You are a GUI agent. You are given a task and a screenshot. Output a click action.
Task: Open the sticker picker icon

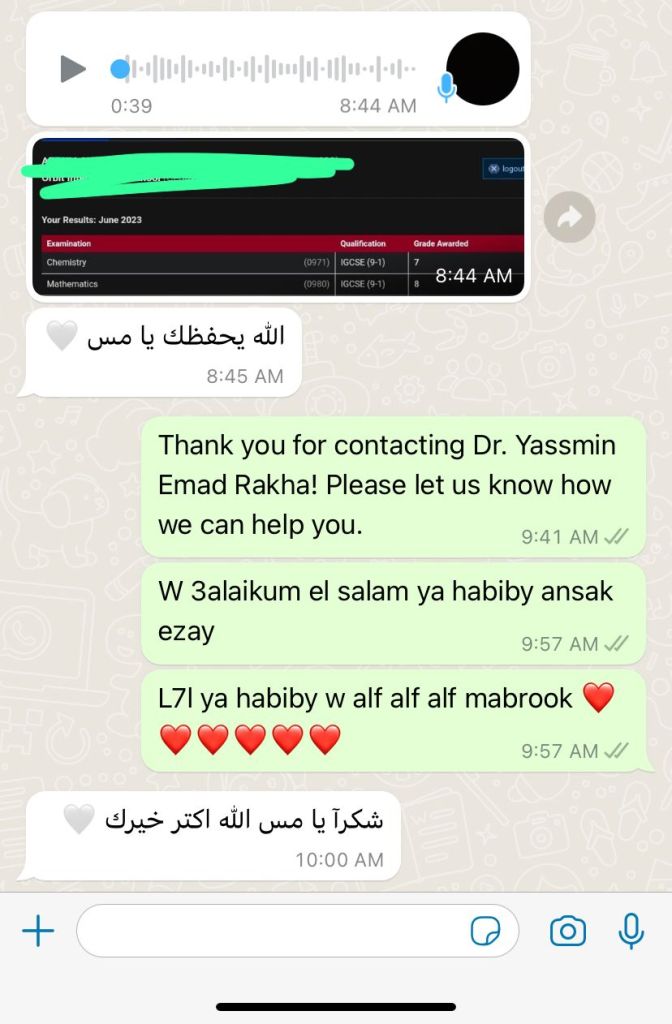(486, 932)
